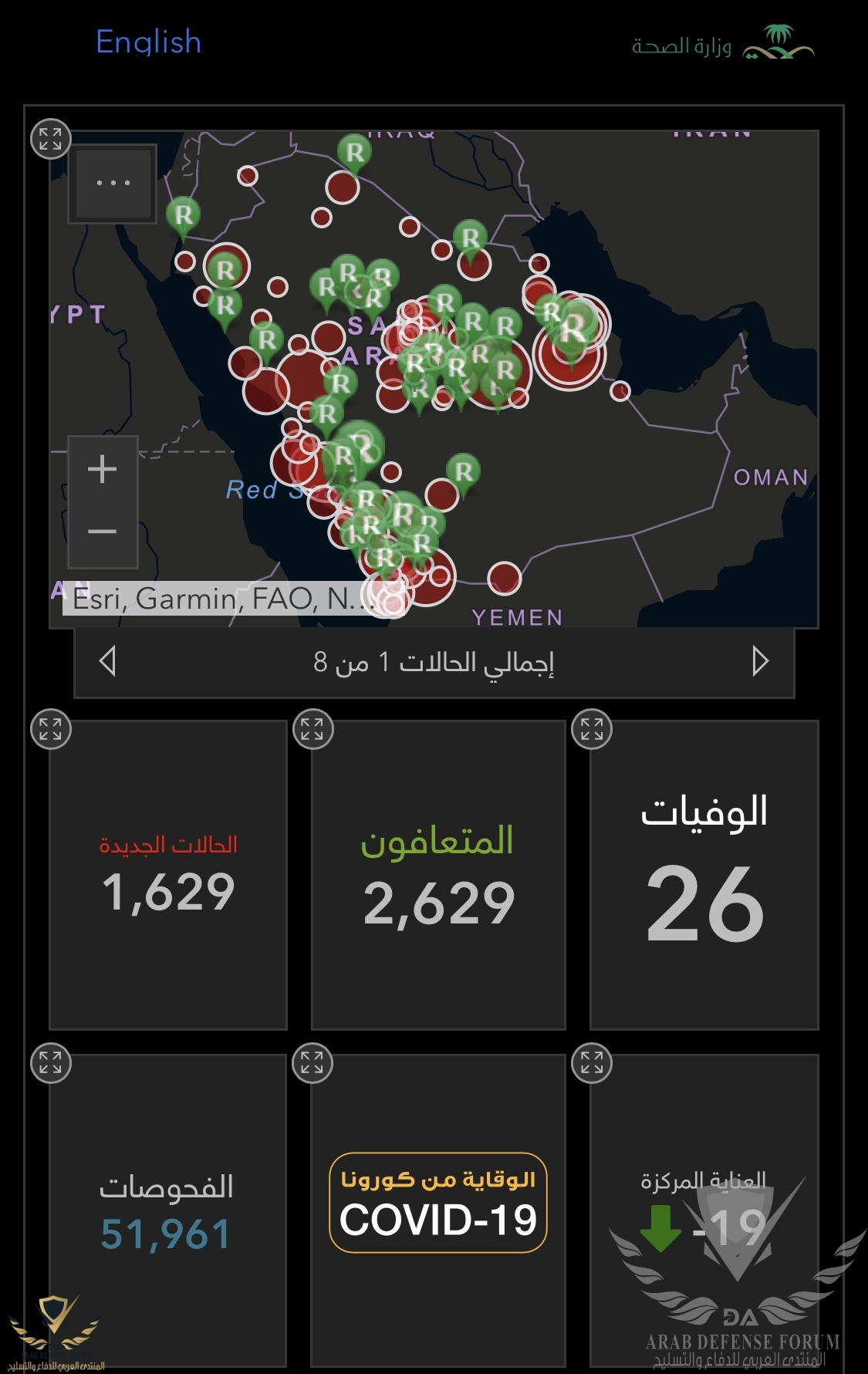Open the map's three-dot options menu
The width and height of the screenshot is (868, 1374).
[x=113, y=184]
